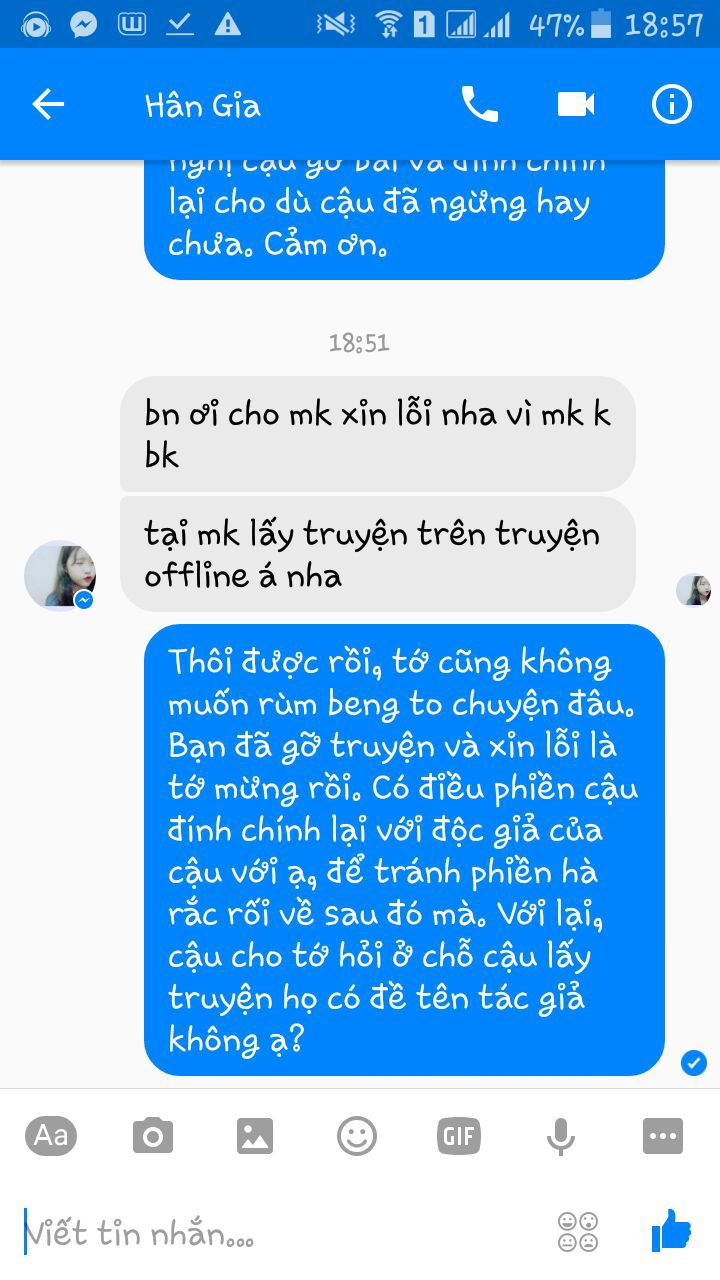Start a voice call with Hân Gia
Image resolution: width=720 pixels, height=1280 pixels.
pyautogui.click(x=479, y=104)
